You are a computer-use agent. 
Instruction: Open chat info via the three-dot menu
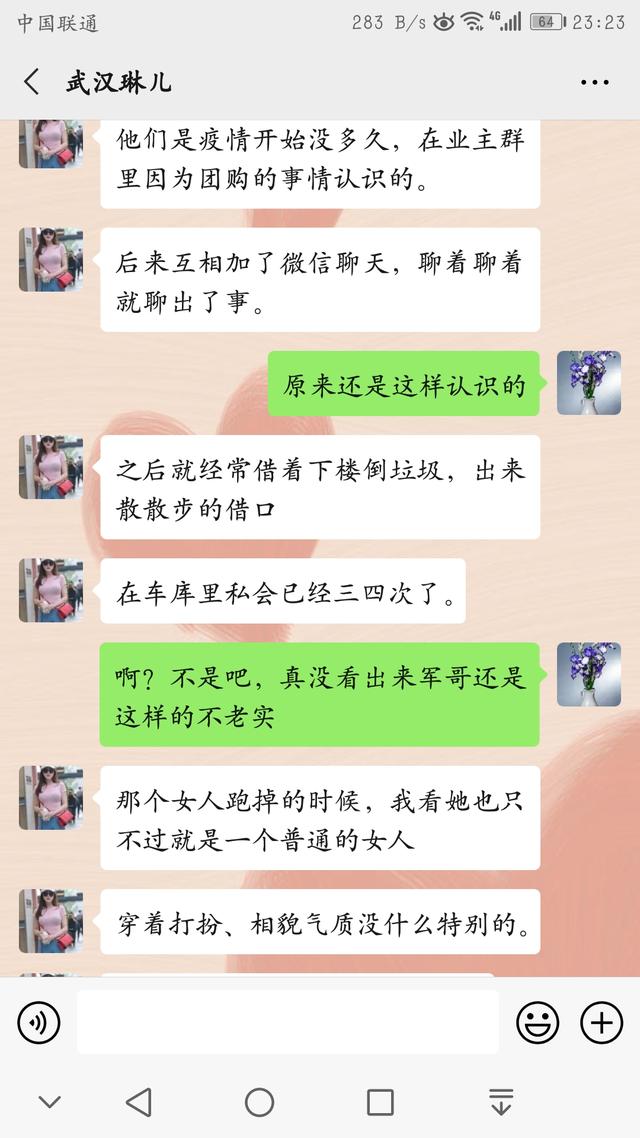[594, 82]
